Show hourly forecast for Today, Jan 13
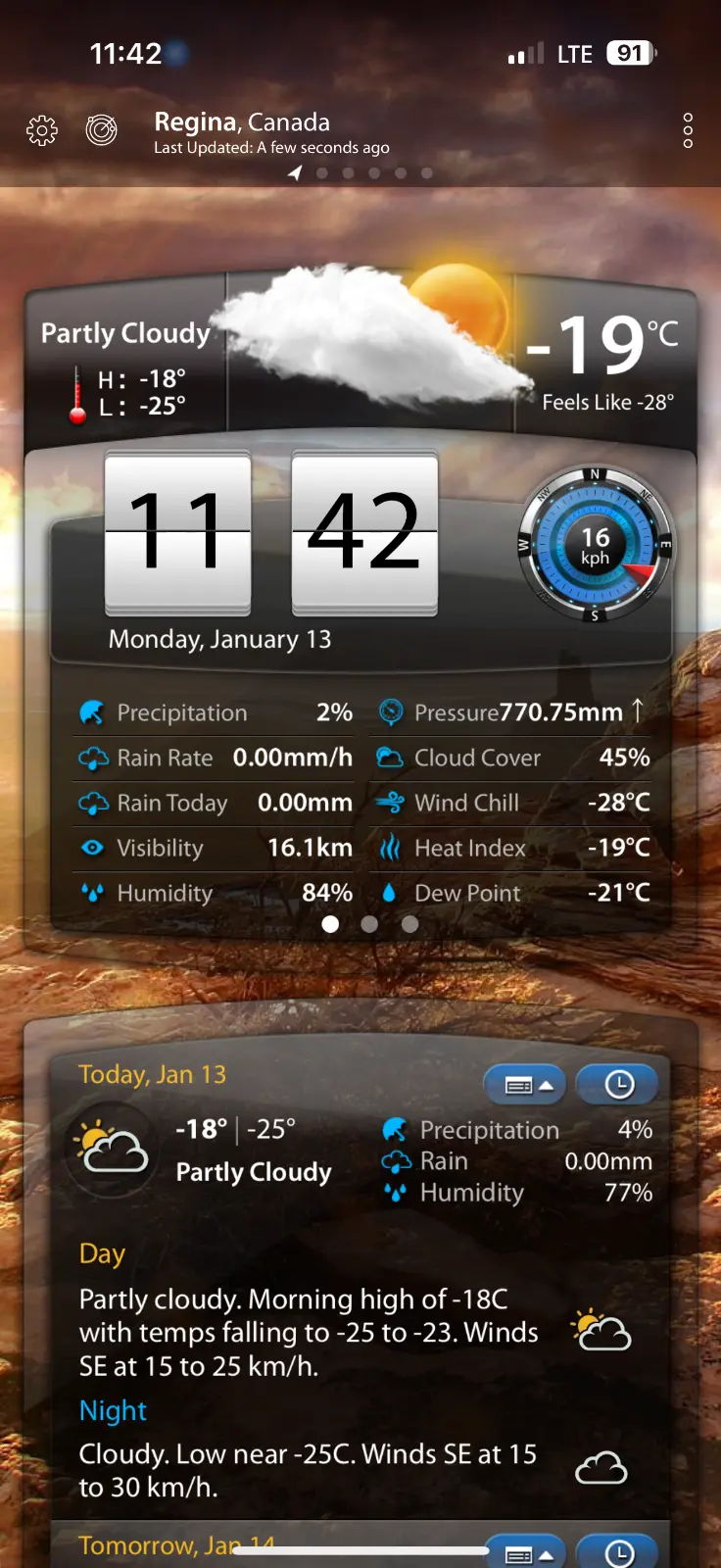This screenshot has width=721, height=1568. pyautogui.click(x=617, y=1085)
